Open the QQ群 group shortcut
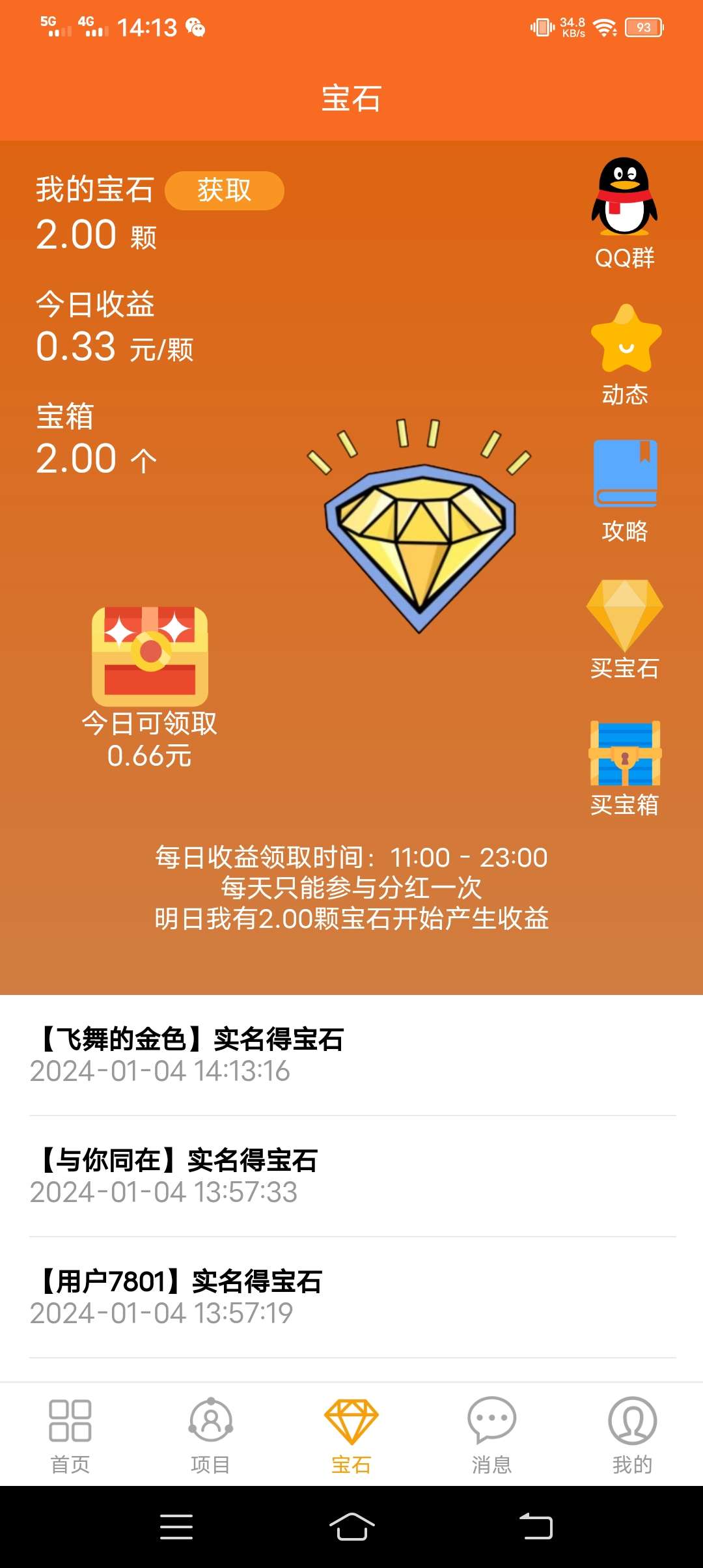Screen dimensions: 703x1568 624,214
